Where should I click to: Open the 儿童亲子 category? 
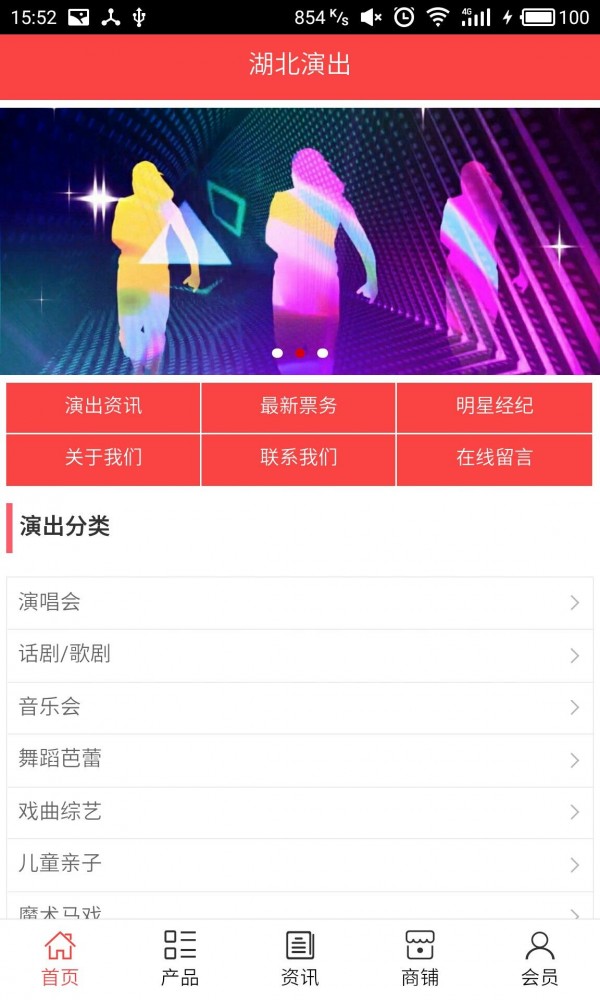(299, 864)
